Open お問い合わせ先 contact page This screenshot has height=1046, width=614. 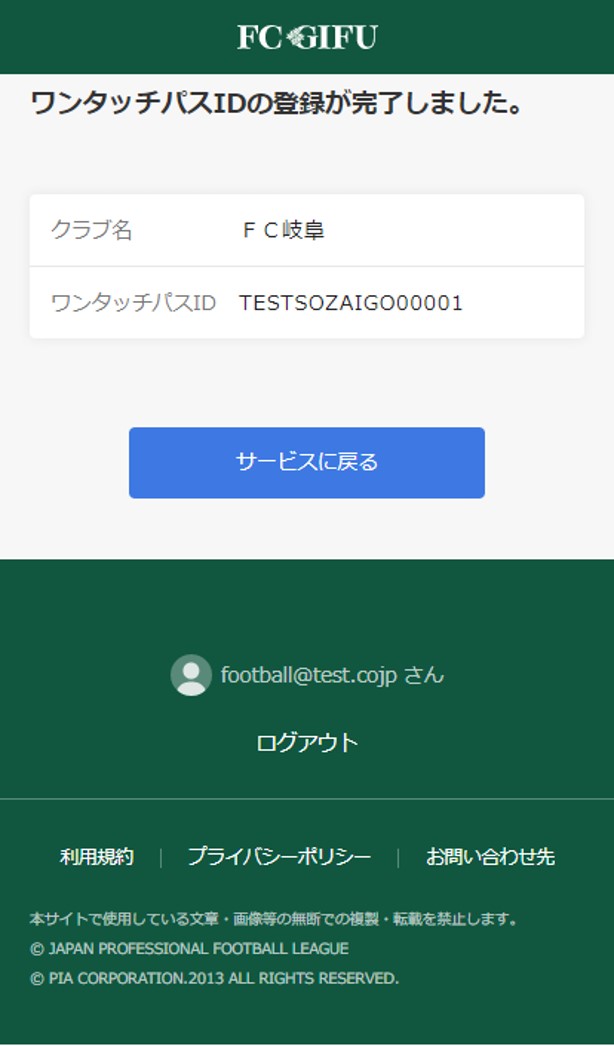[490, 857]
